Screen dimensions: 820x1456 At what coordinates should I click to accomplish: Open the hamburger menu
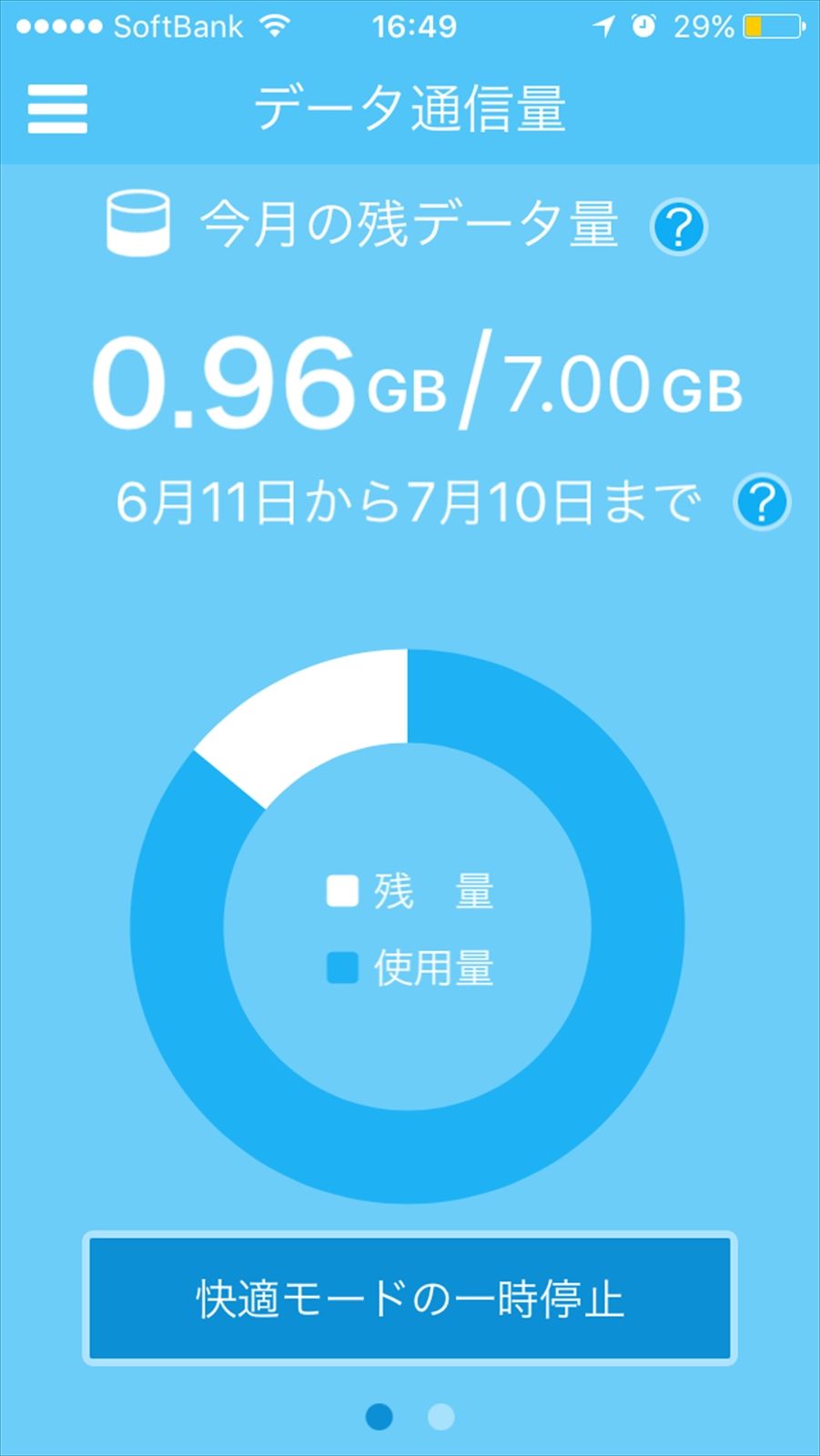(x=57, y=109)
